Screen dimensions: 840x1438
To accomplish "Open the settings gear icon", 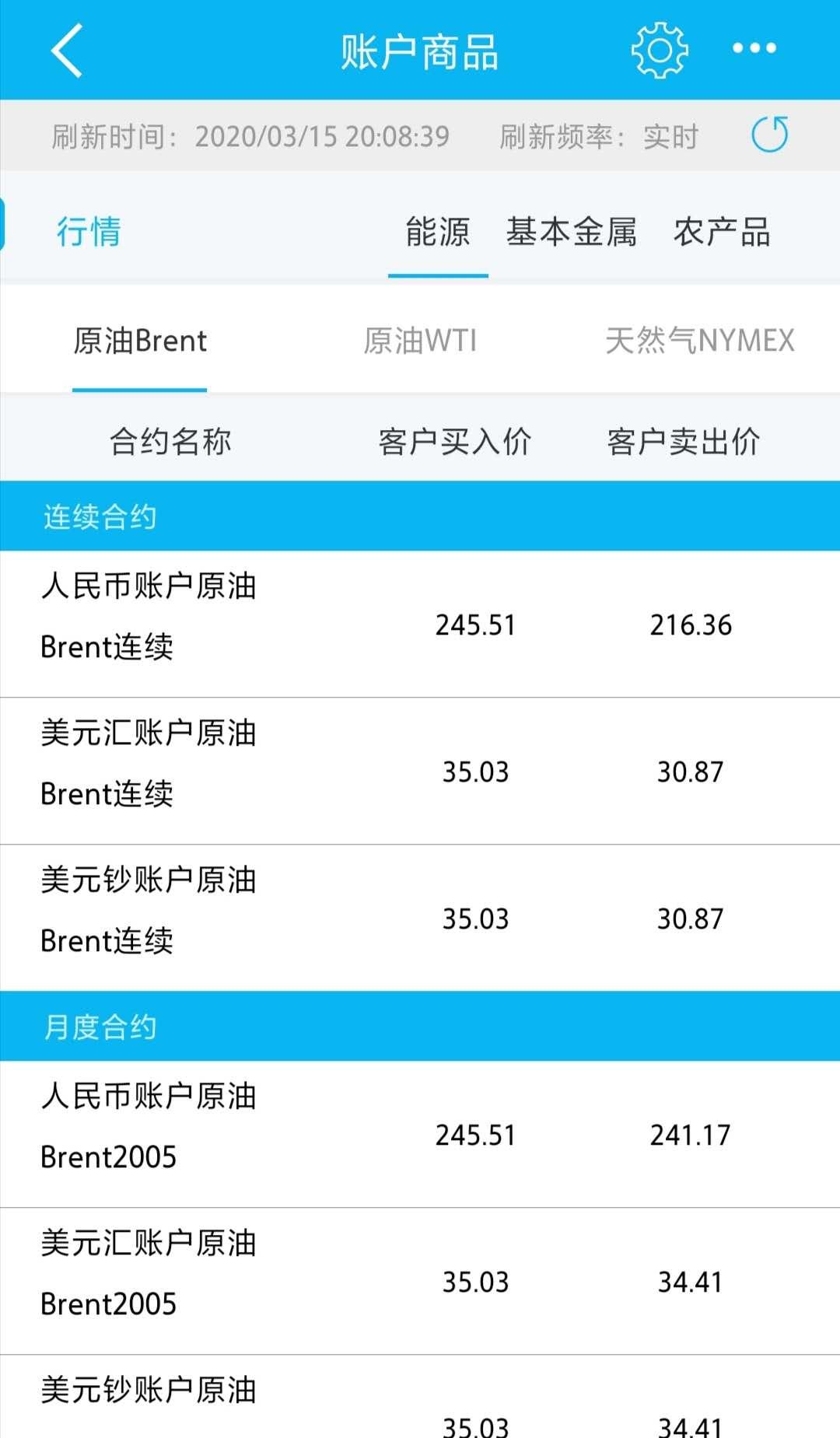I will 660,50.
